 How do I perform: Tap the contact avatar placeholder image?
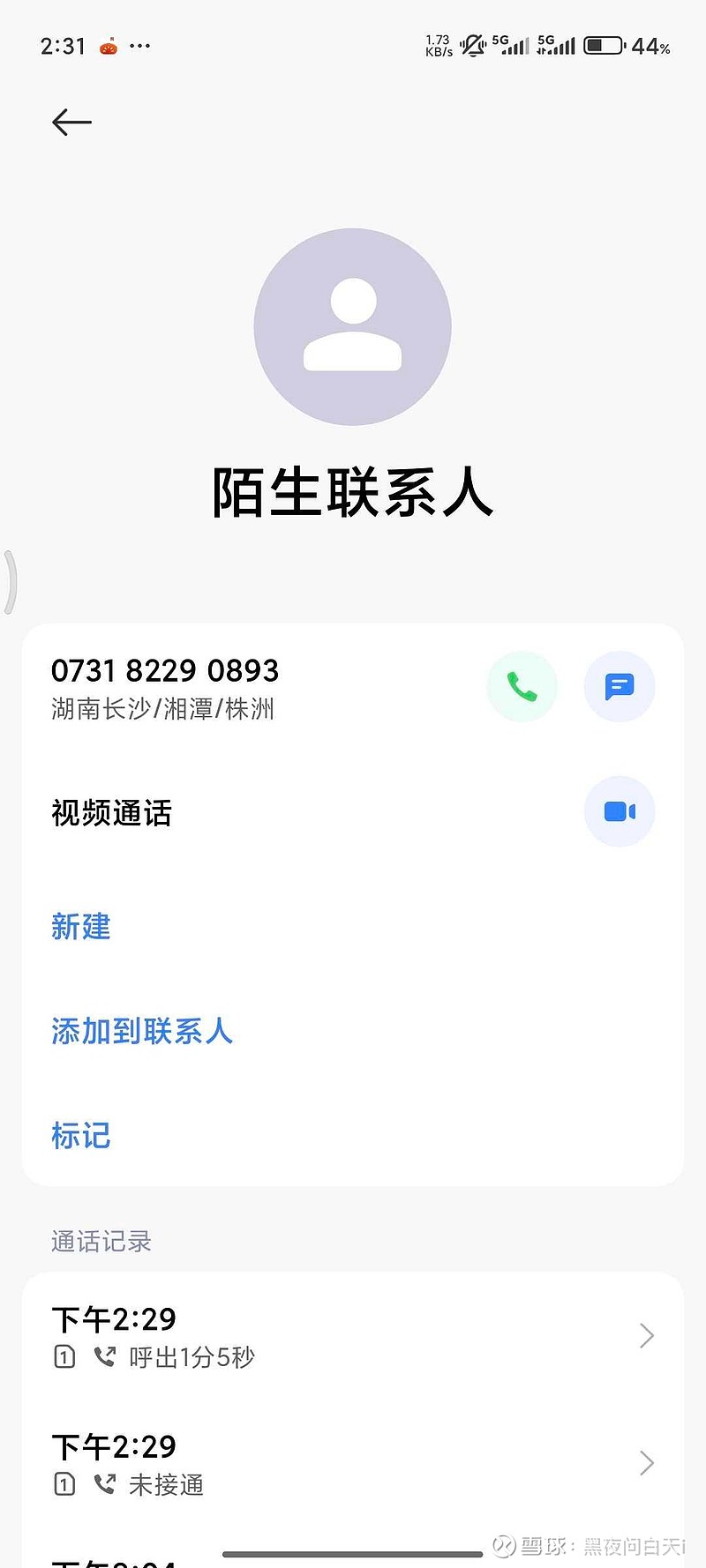pyautogui.click(x=352, y=325)
